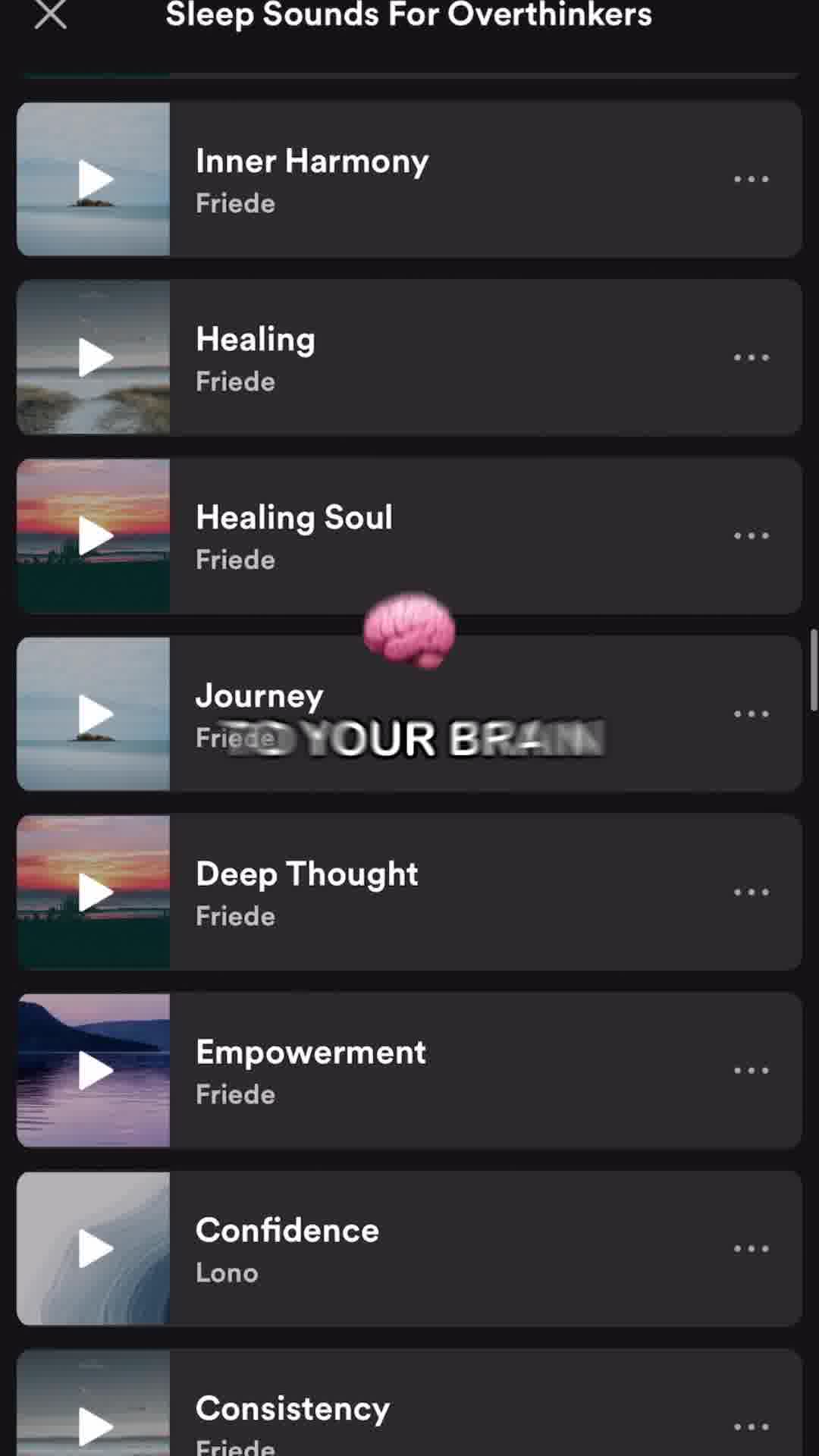Play the track Deep Thought
This screenshot has width=819, height=1456.
tap(94, 893)
